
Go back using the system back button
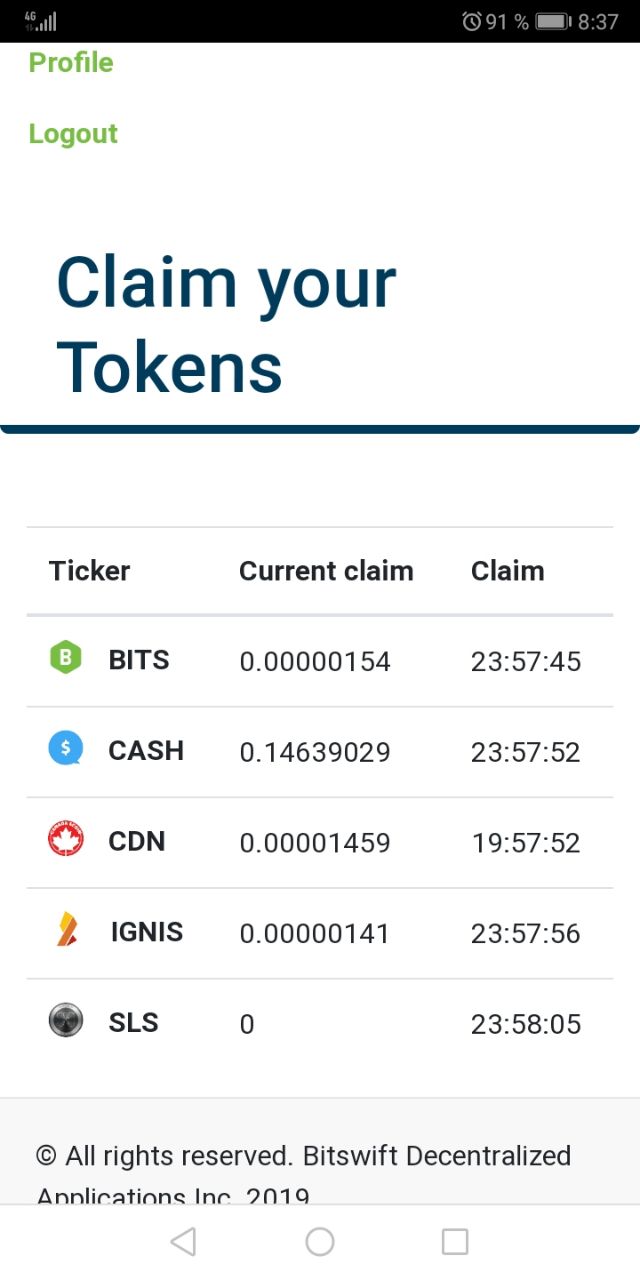[x=183, y=1242]
